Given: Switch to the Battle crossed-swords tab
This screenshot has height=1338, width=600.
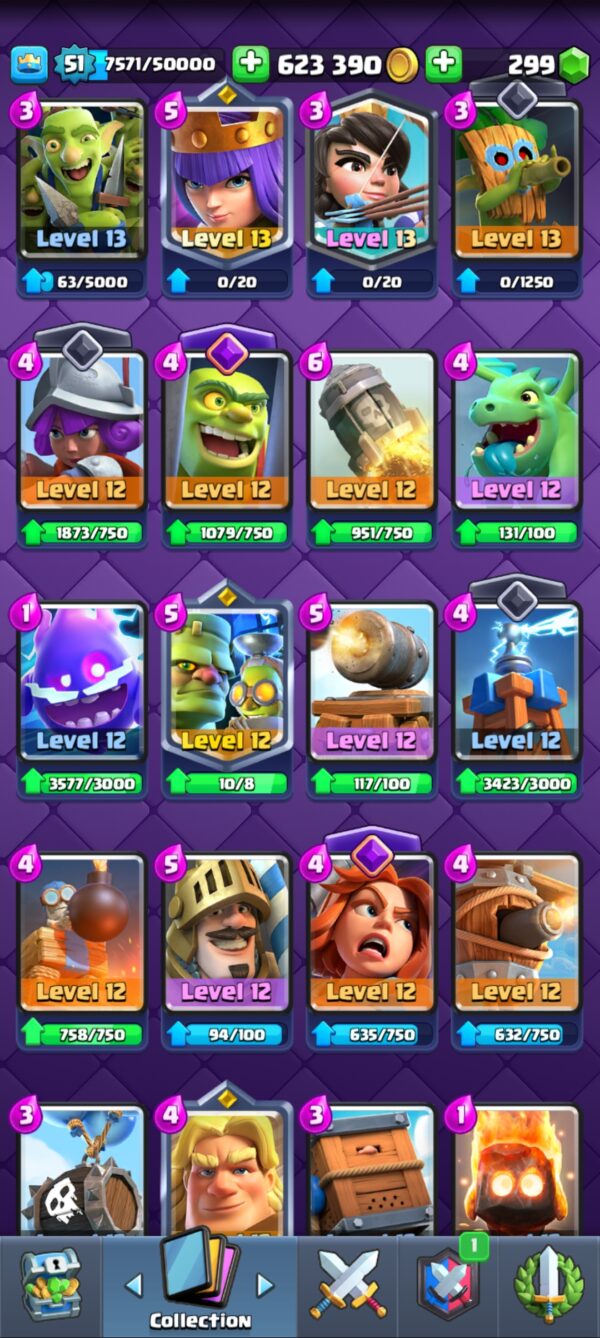Looking at the screenshot, I should [348, 1287].
